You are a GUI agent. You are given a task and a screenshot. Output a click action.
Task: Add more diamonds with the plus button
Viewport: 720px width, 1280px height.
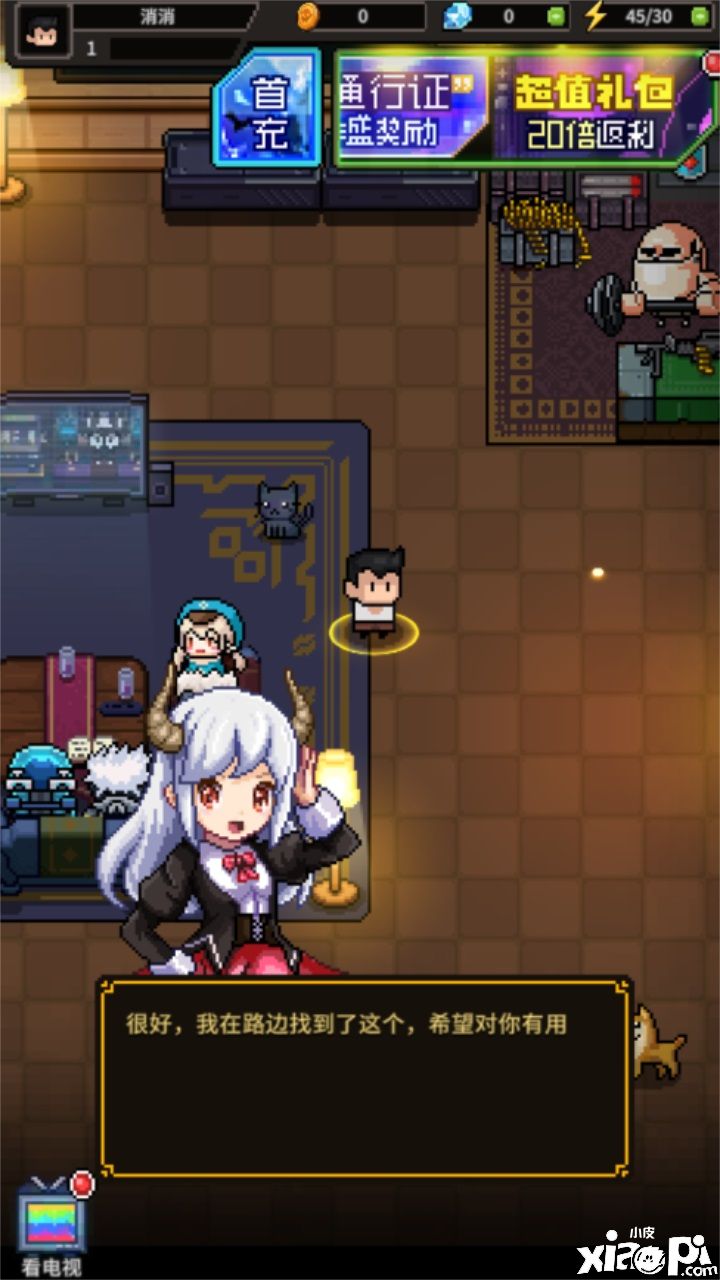point(556,17)
